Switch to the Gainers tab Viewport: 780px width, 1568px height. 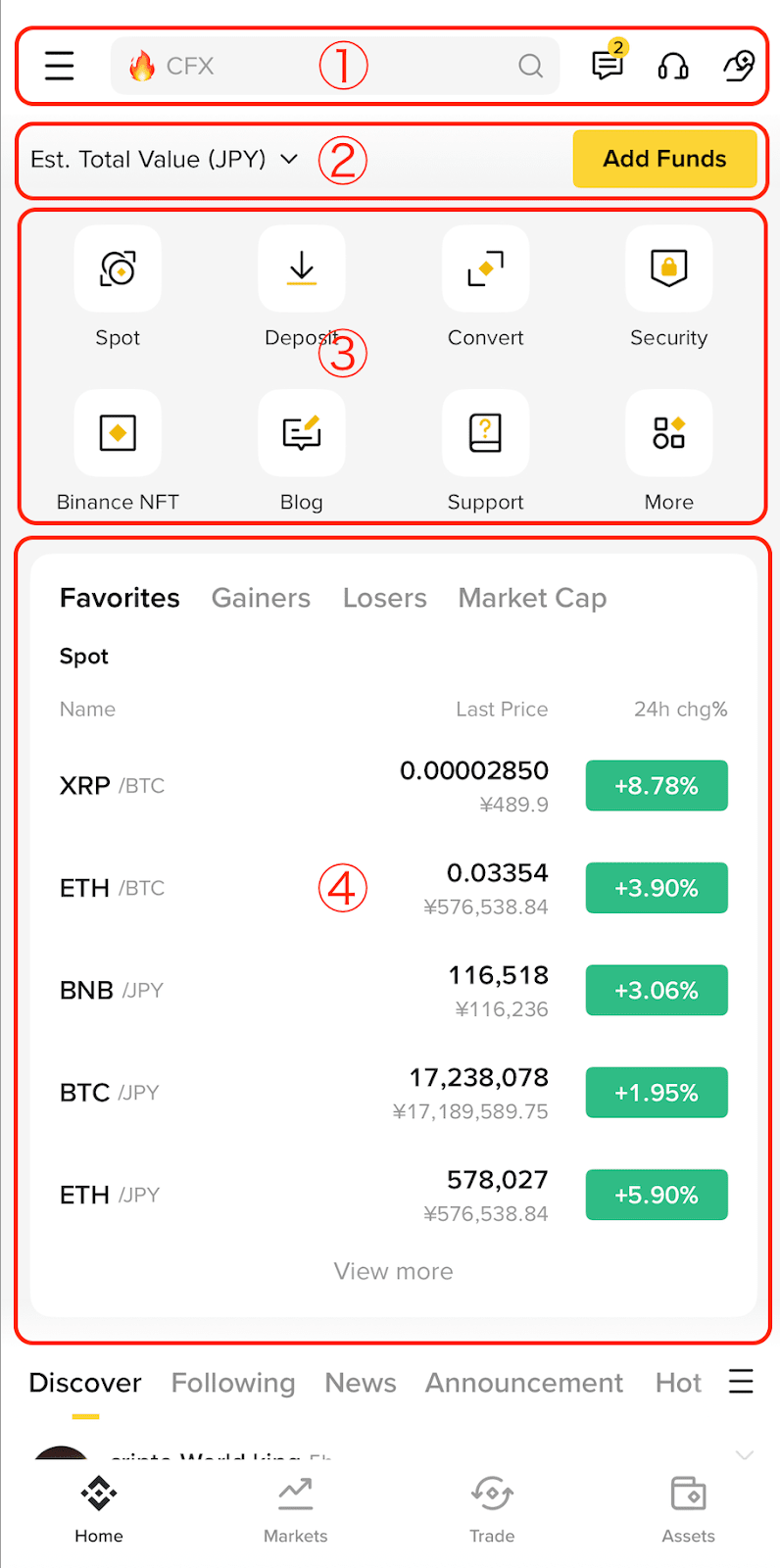point(261,598)
